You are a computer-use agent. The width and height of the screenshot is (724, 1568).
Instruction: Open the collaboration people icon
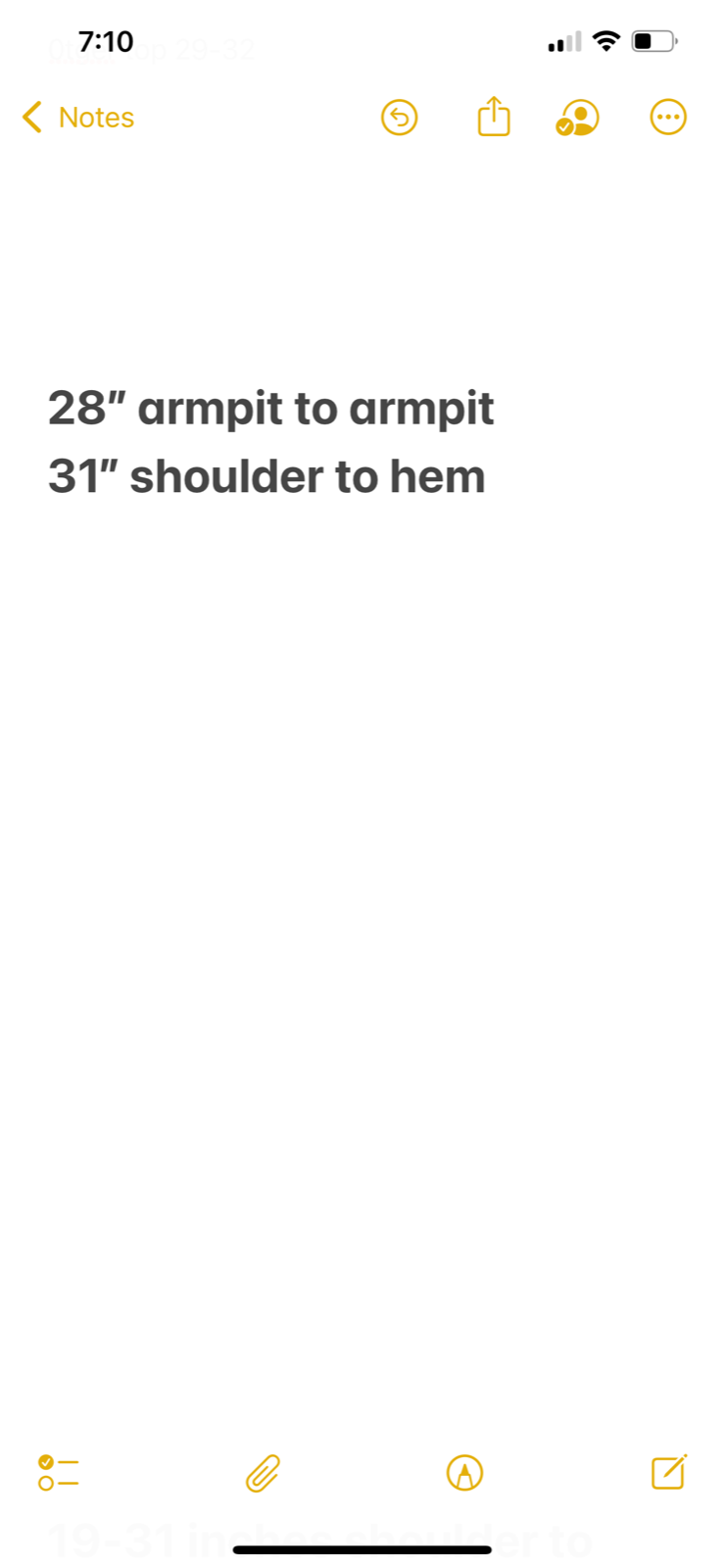577,118
